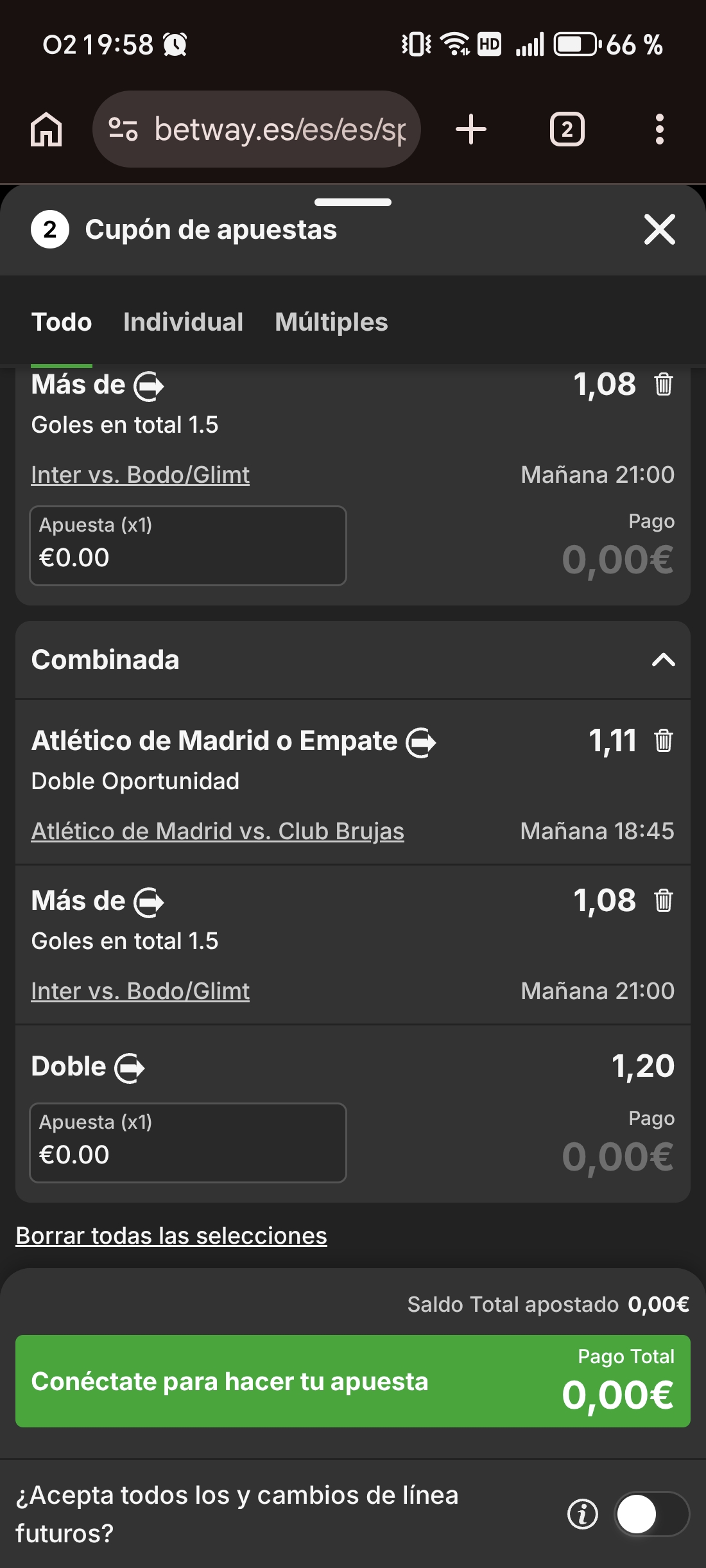Open info icon about line changes

click(583, 1515)
